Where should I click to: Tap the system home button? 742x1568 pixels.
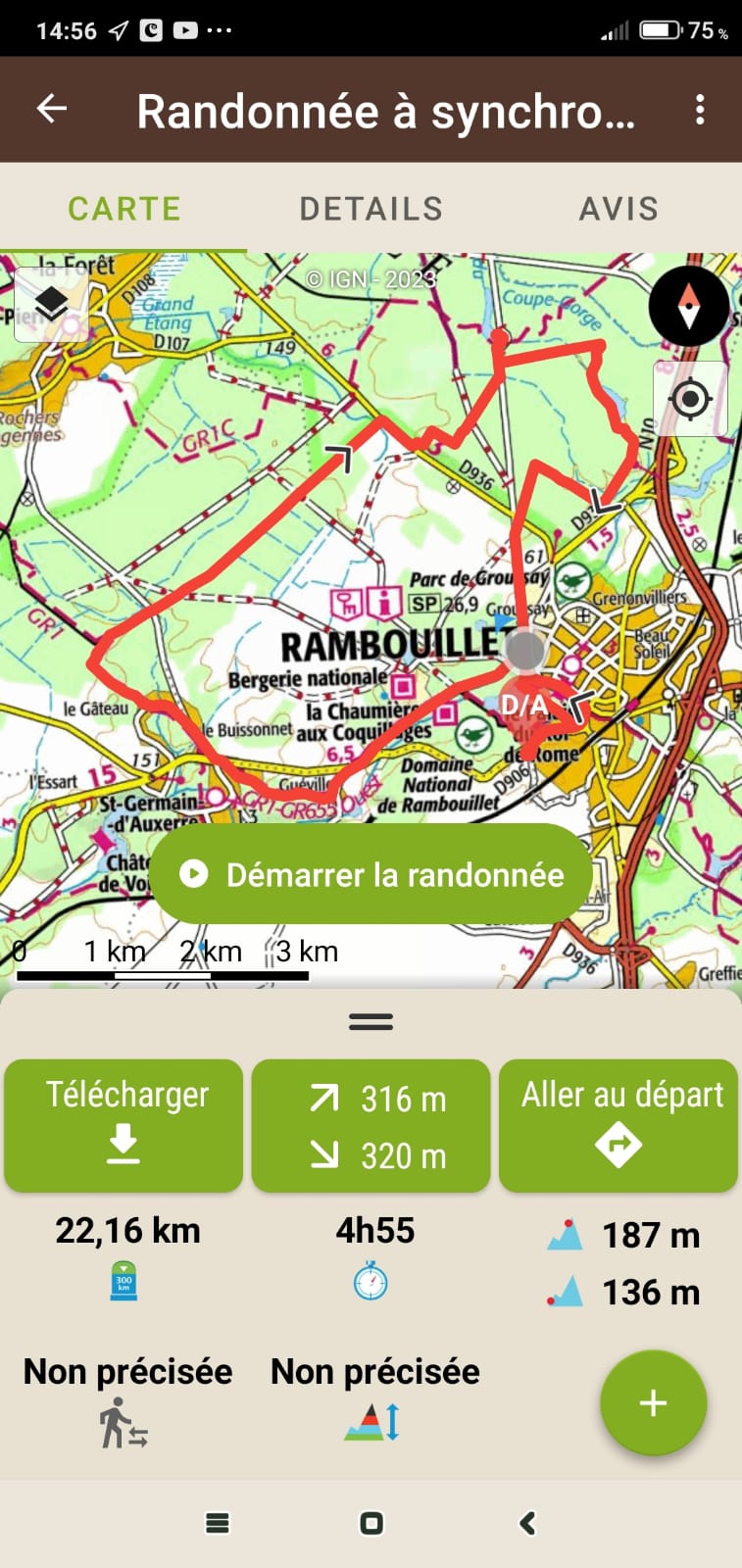pos(371,1523)
